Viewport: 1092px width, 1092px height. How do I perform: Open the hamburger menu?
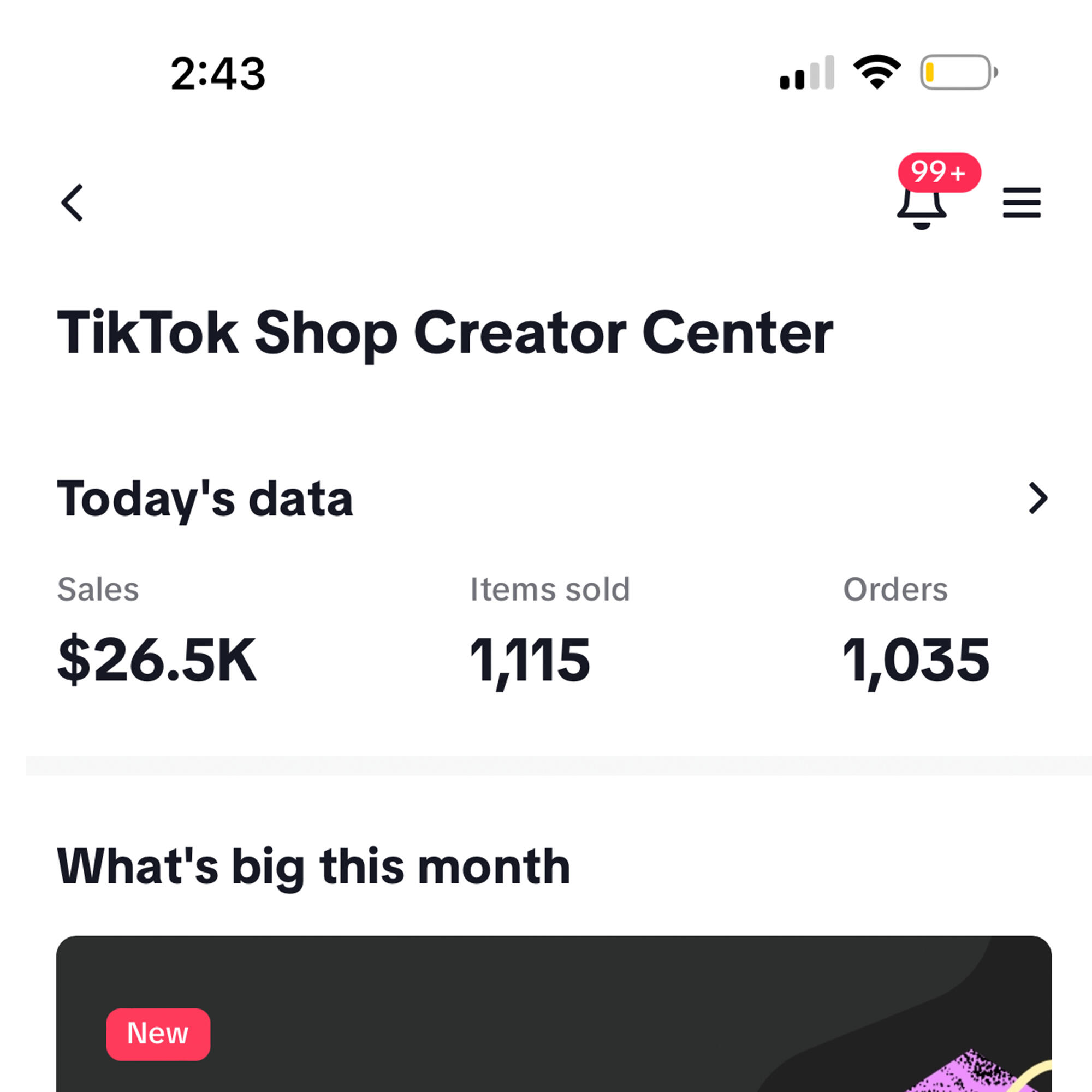[1022, 203]
